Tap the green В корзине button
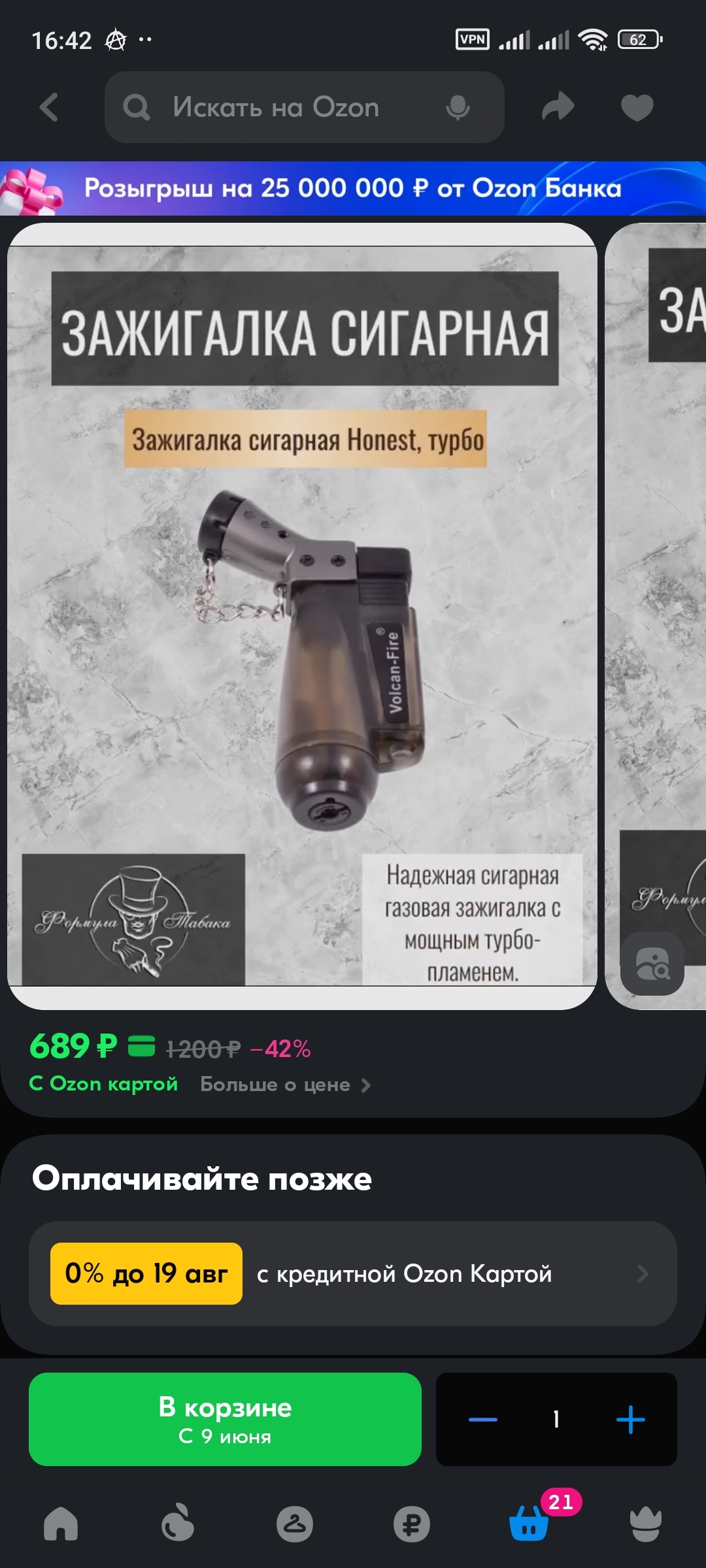 [225, 1419]
